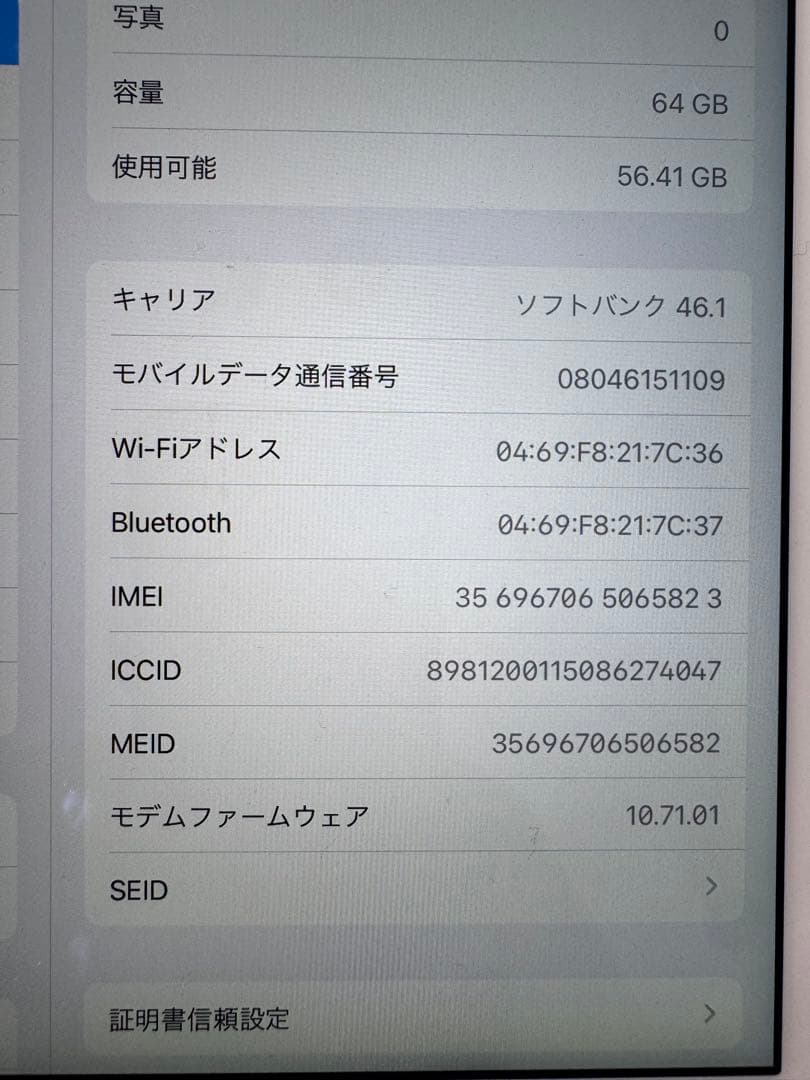The image size is (810, 1080).
Task: Select the 64 GB capacity value
Action: 689,103
